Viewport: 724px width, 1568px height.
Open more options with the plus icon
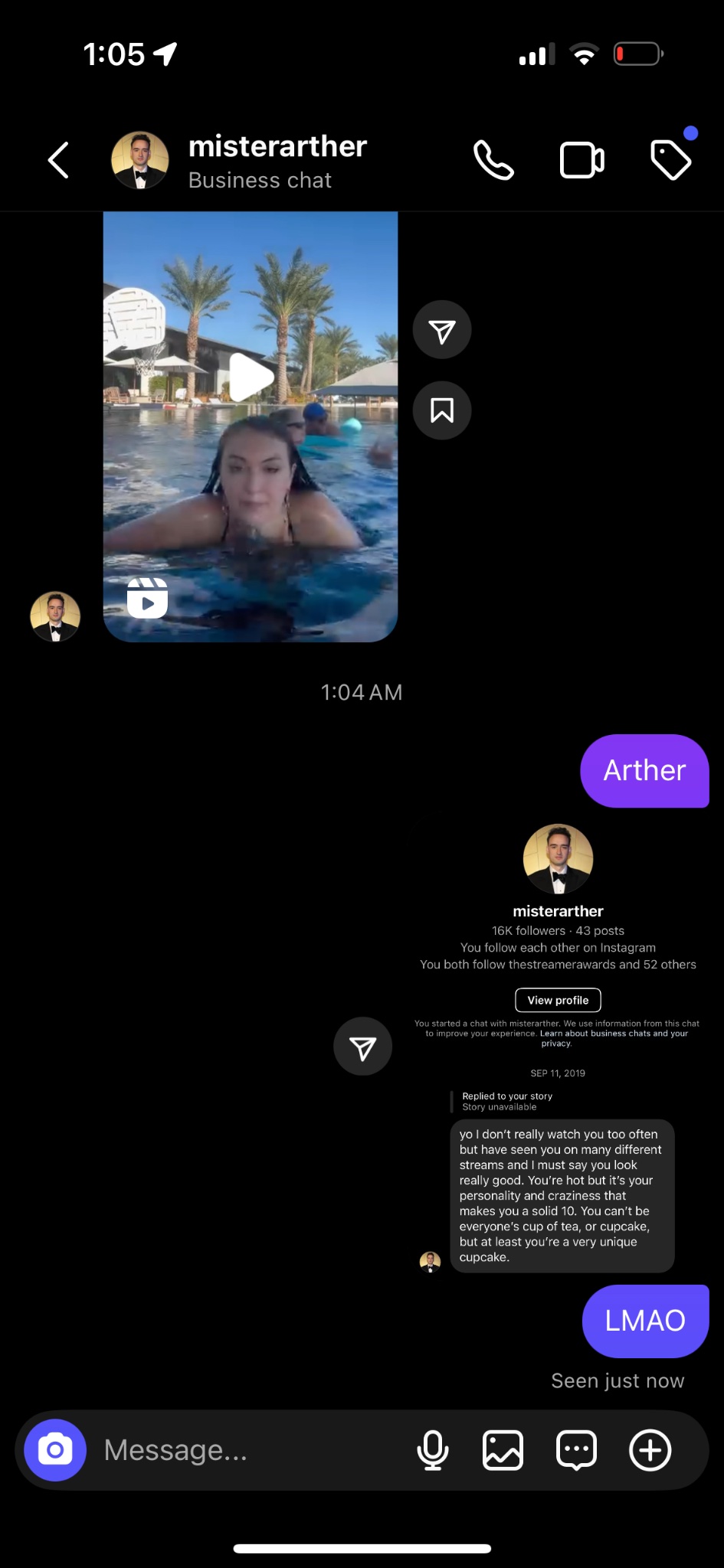tap(650, 1450)
